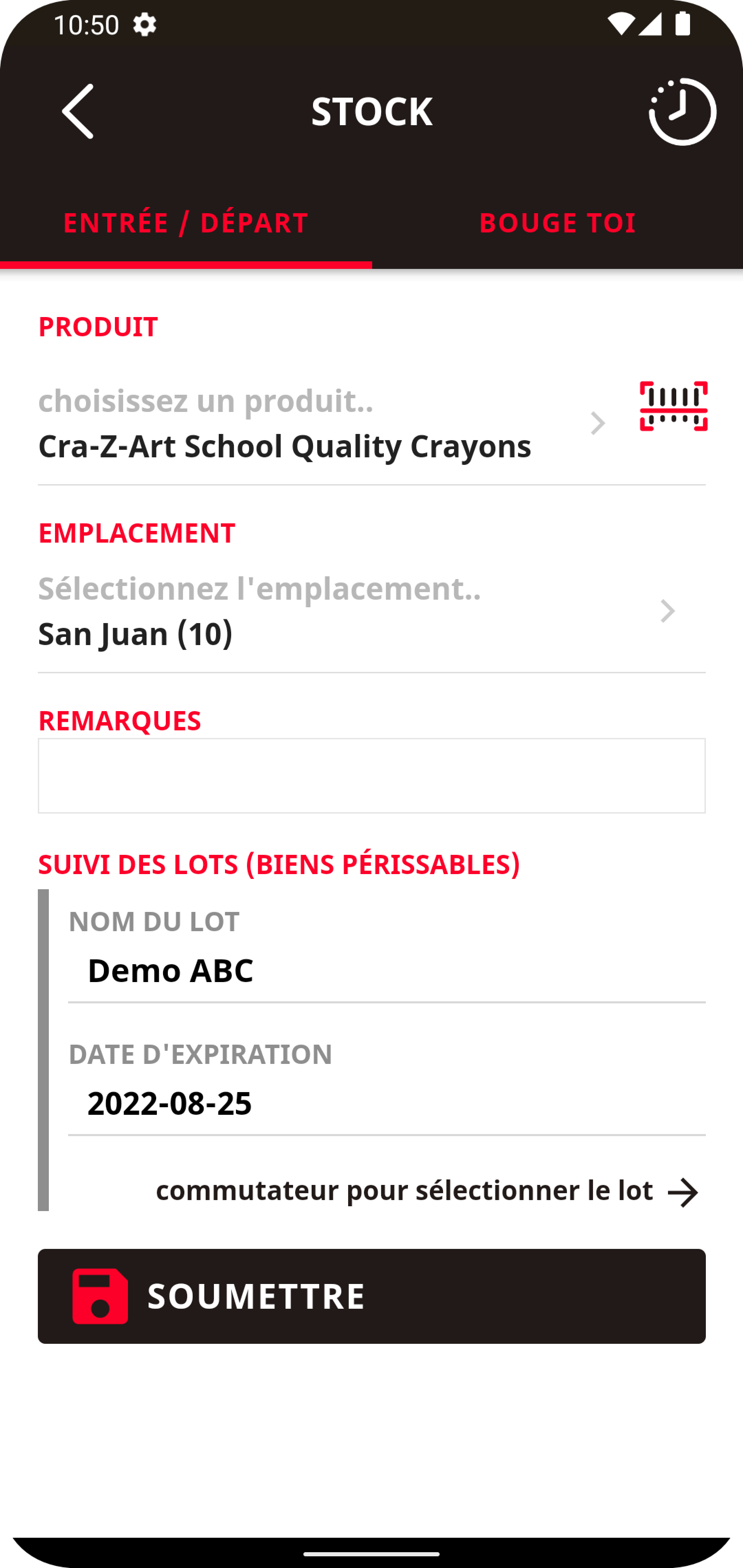
Task: Choose the location San Juan (10)
Action: (135, 634)
